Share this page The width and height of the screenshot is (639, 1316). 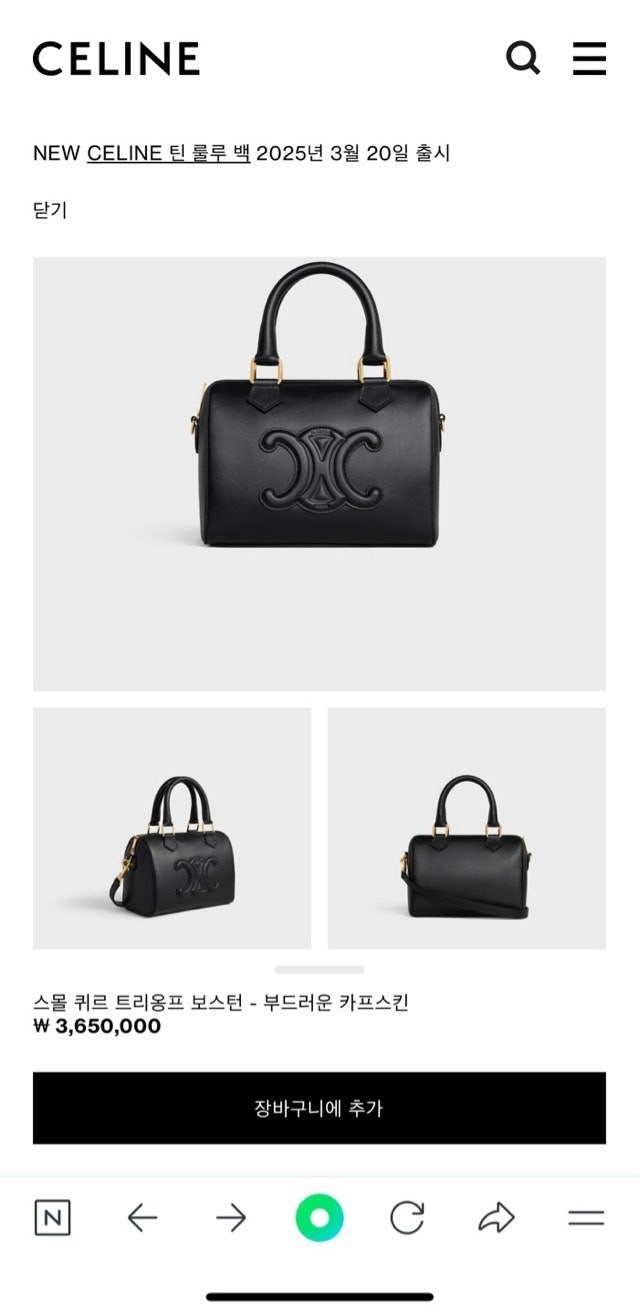coord(496,1217)
